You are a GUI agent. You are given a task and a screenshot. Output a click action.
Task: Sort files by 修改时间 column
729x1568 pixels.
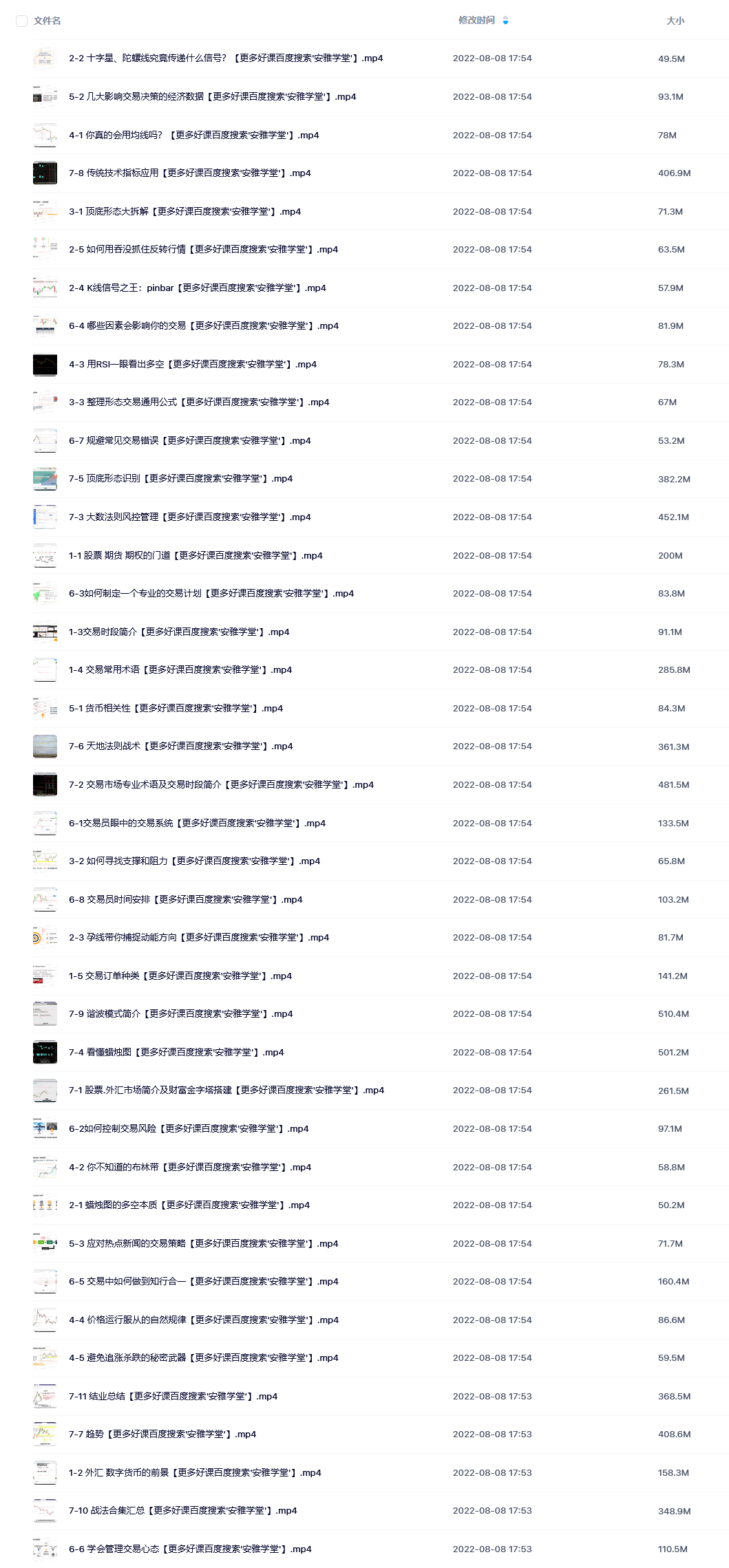[x=476, y=21]
